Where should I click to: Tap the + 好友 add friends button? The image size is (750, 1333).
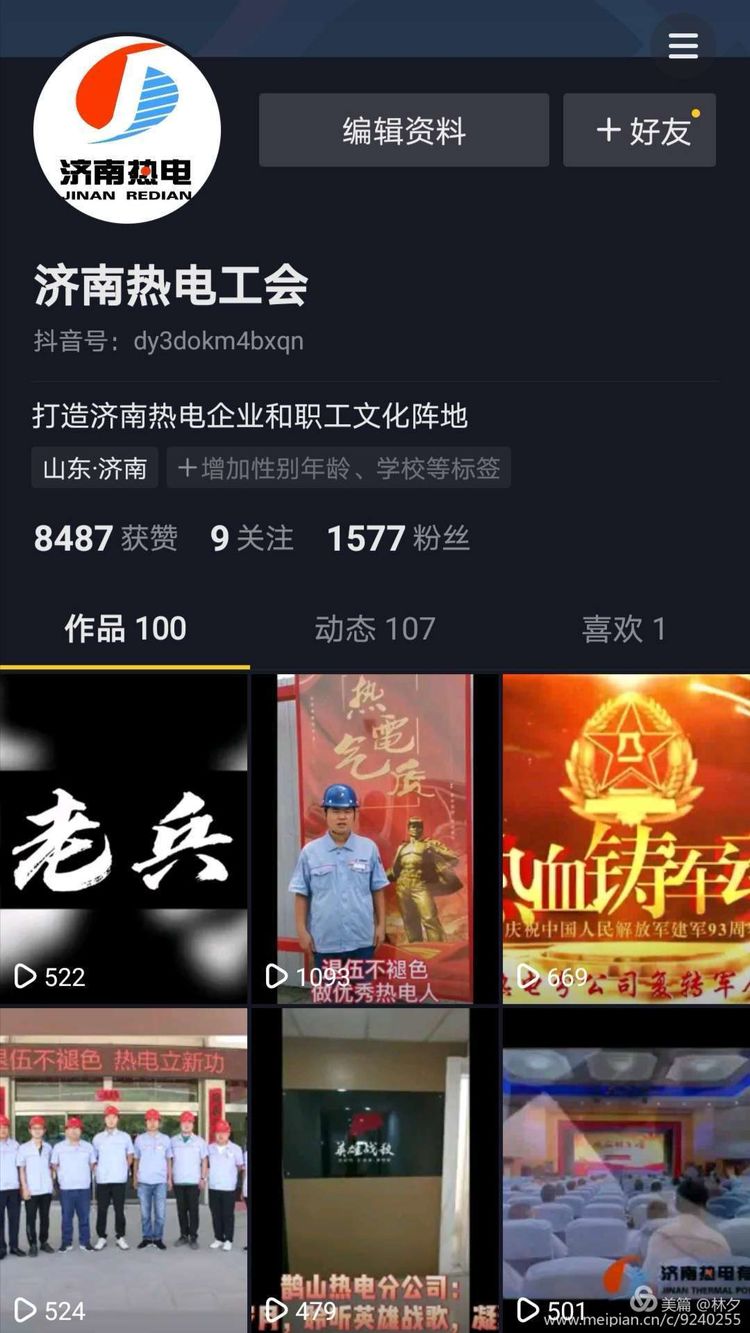click(x=640, y=131)
